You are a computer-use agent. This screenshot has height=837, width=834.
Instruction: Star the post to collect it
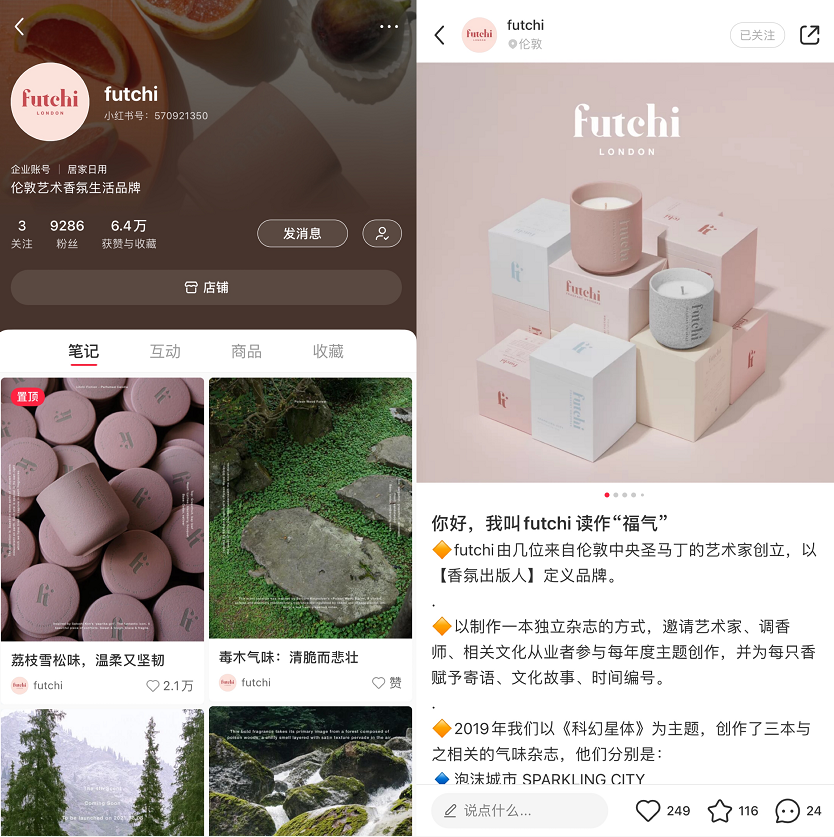click(720, 810)
